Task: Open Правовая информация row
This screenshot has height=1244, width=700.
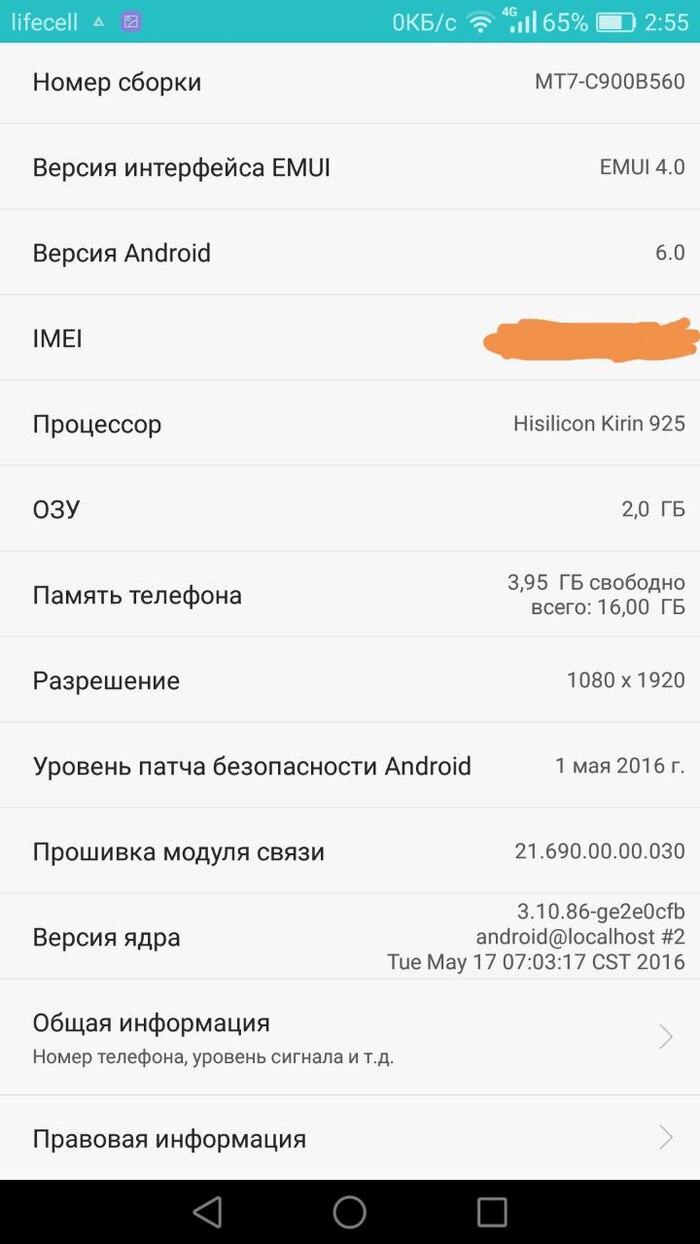Action: [x=350, y=1138]
